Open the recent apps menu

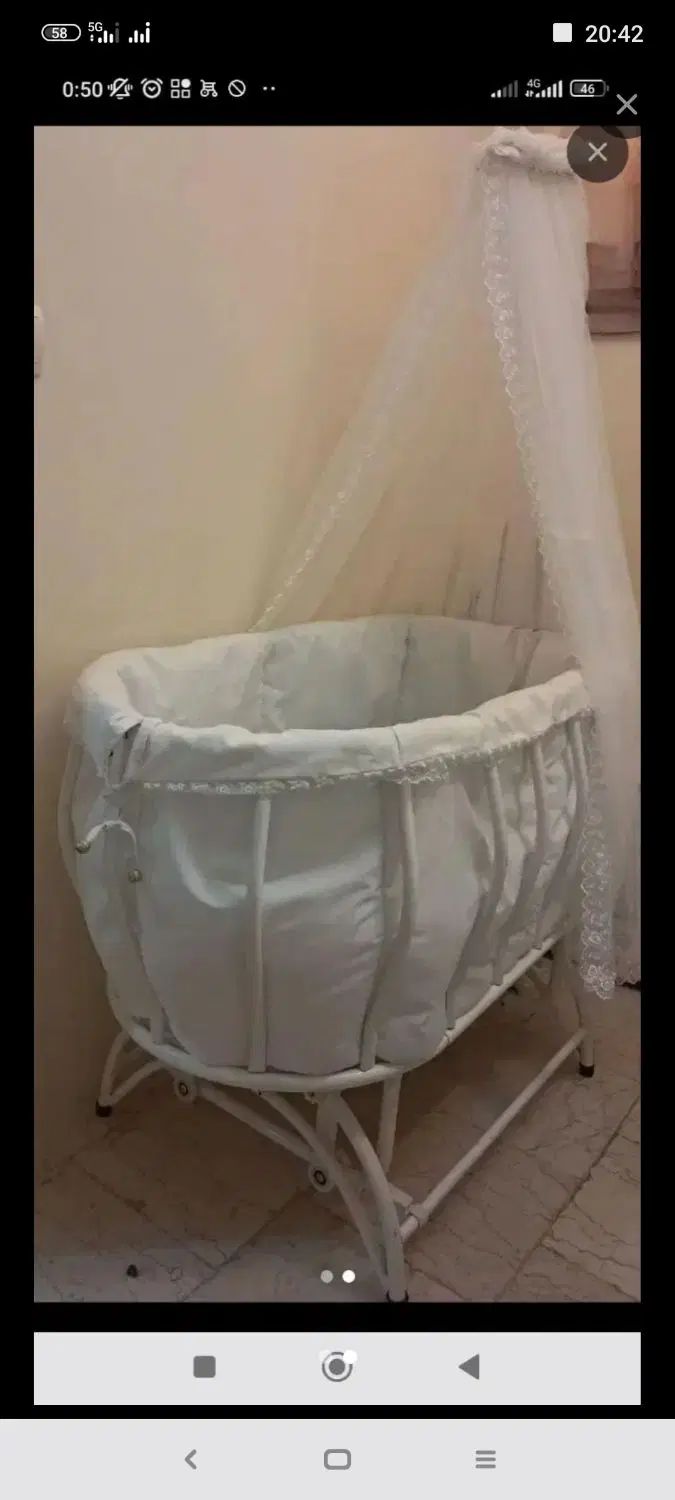tap(485, 1459)
